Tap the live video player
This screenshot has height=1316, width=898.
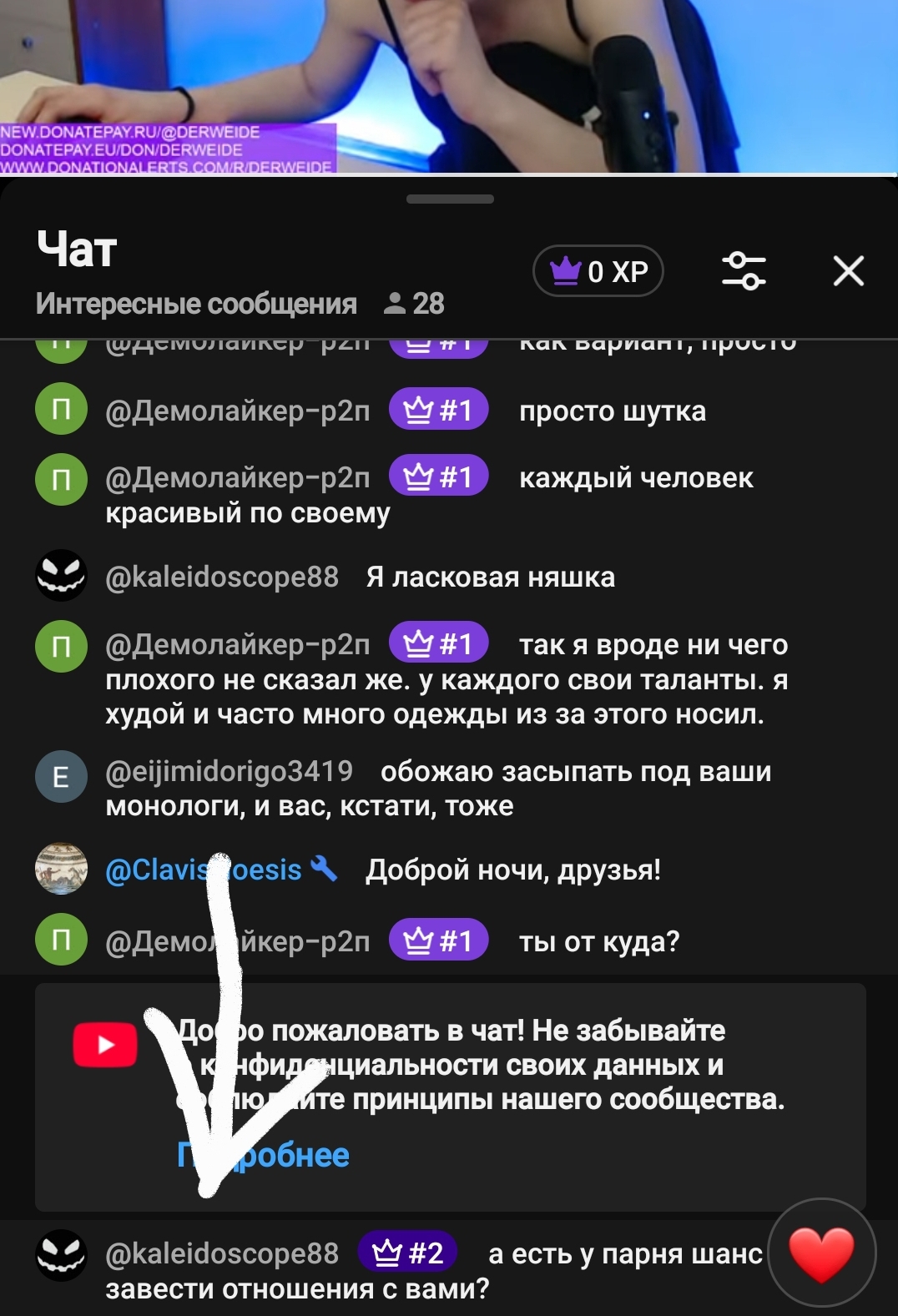click(449, 83)
